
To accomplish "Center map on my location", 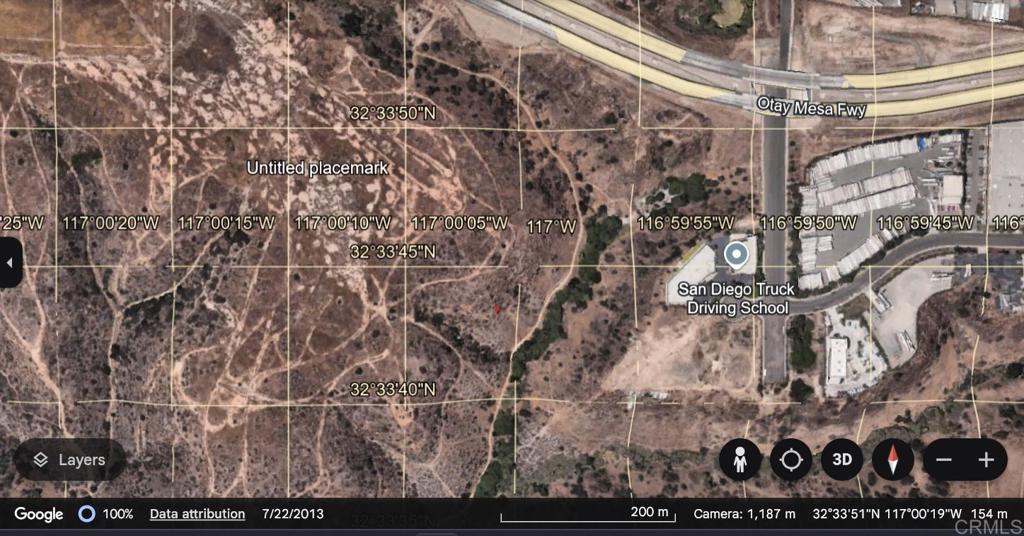I will pos(791,460).
